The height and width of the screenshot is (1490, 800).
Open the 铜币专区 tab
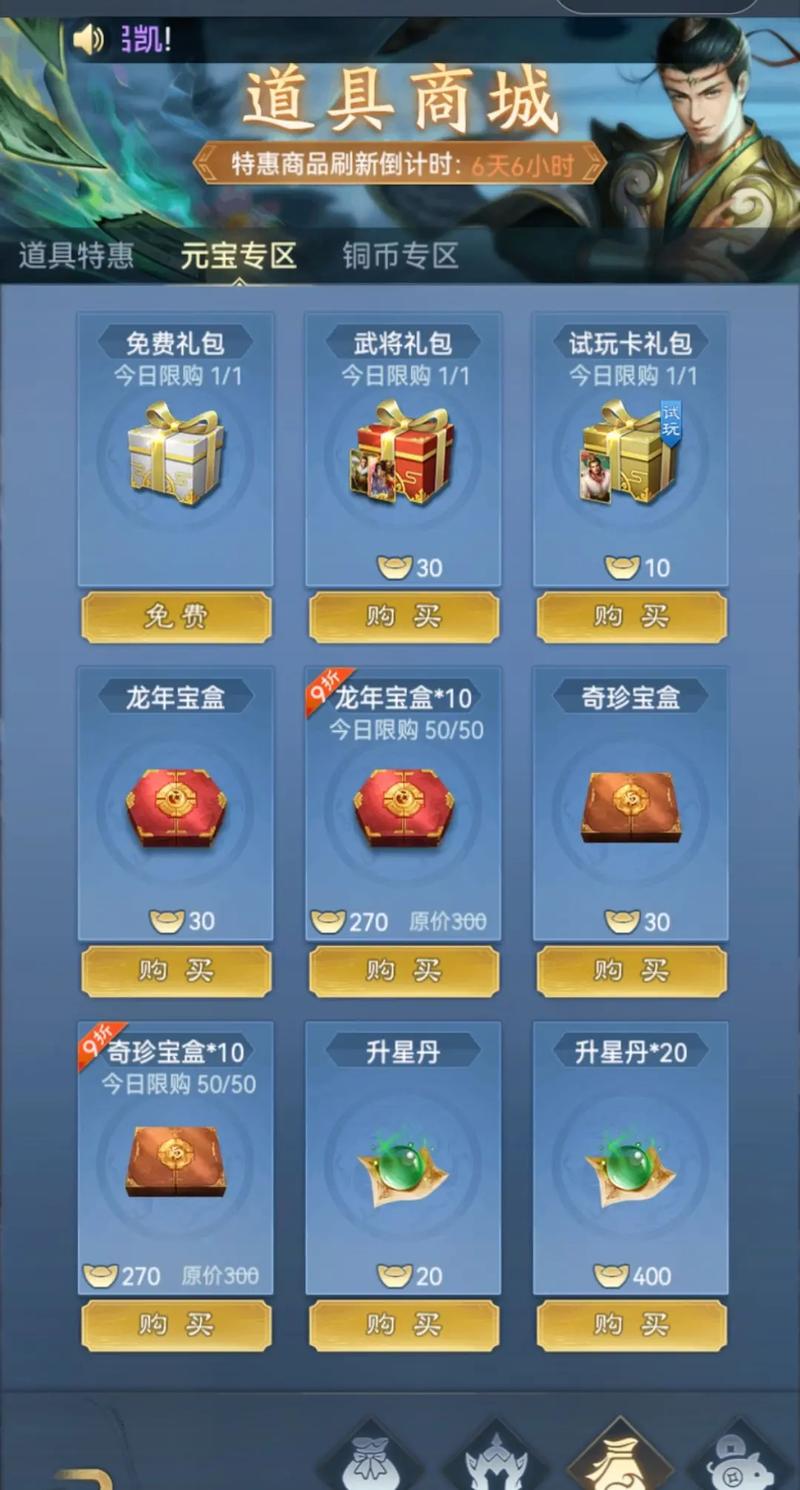coord(400,255)
